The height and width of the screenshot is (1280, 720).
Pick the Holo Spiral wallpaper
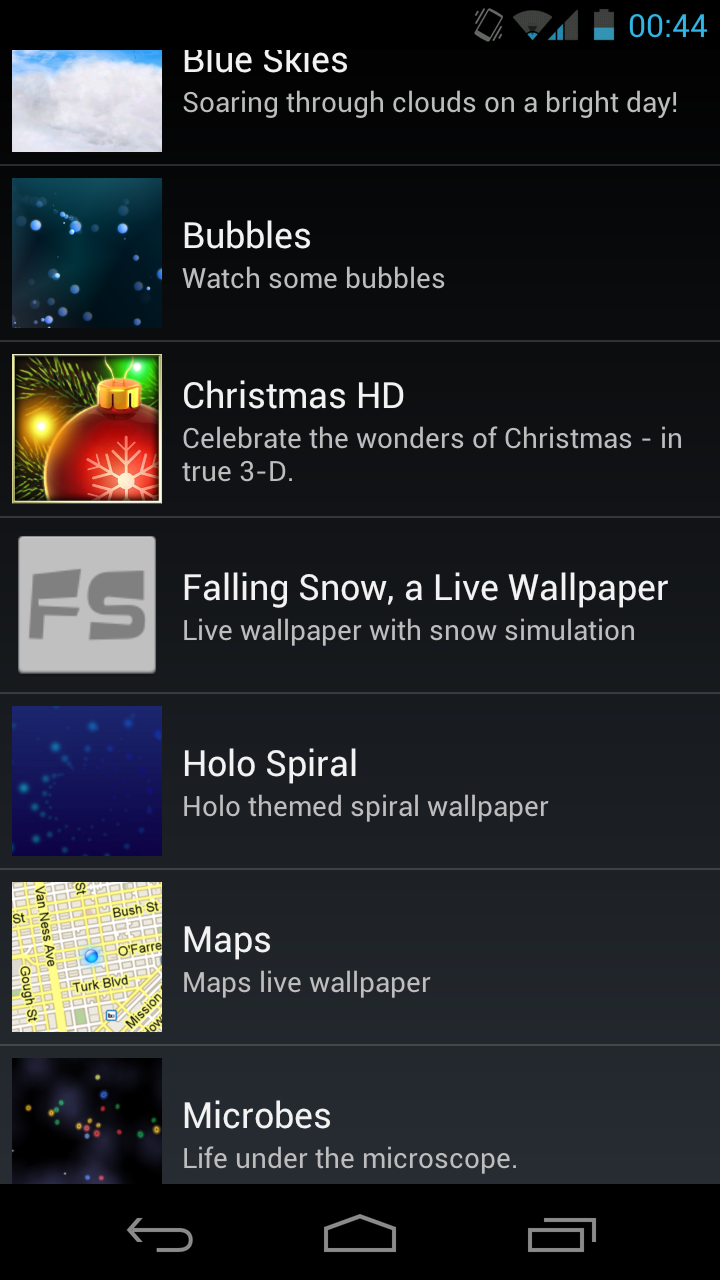[x=360, y=782]
